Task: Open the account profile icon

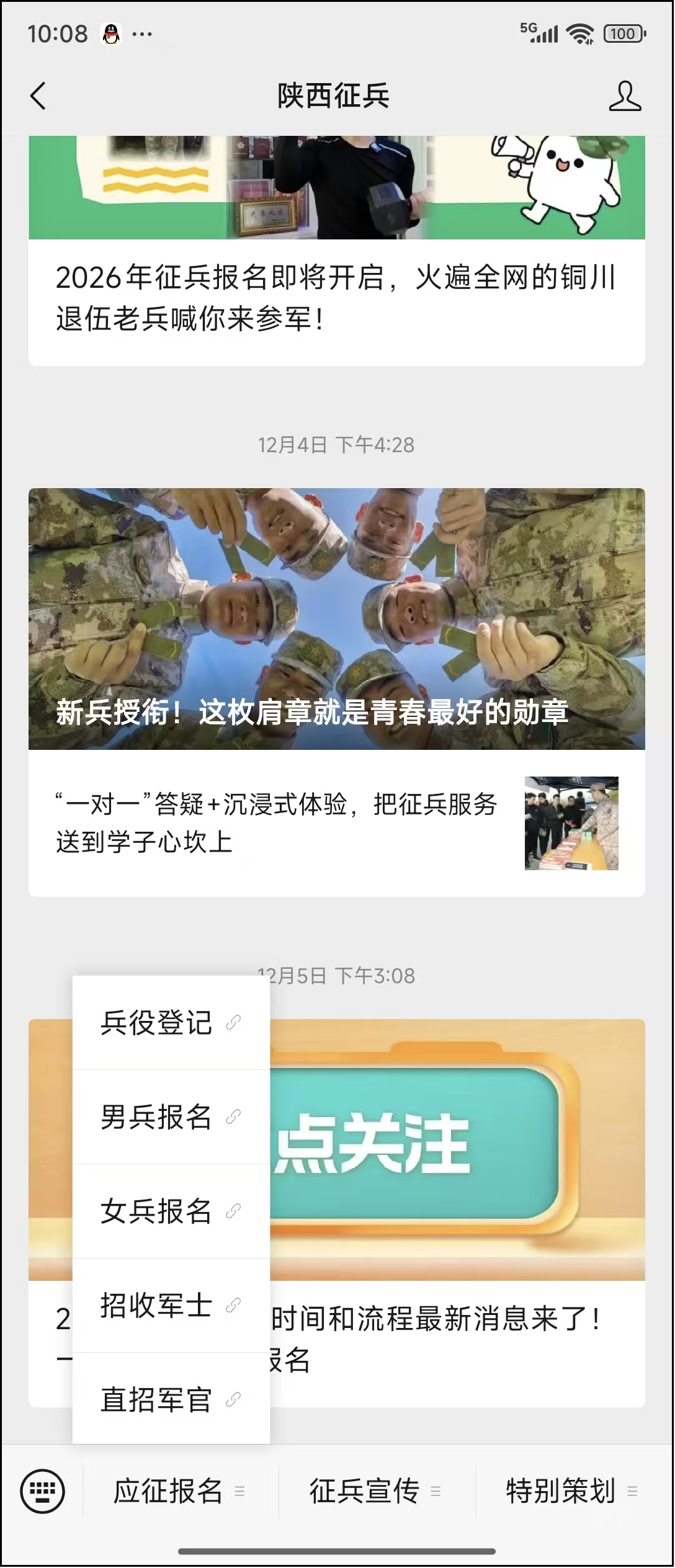Action: (624, 96)
